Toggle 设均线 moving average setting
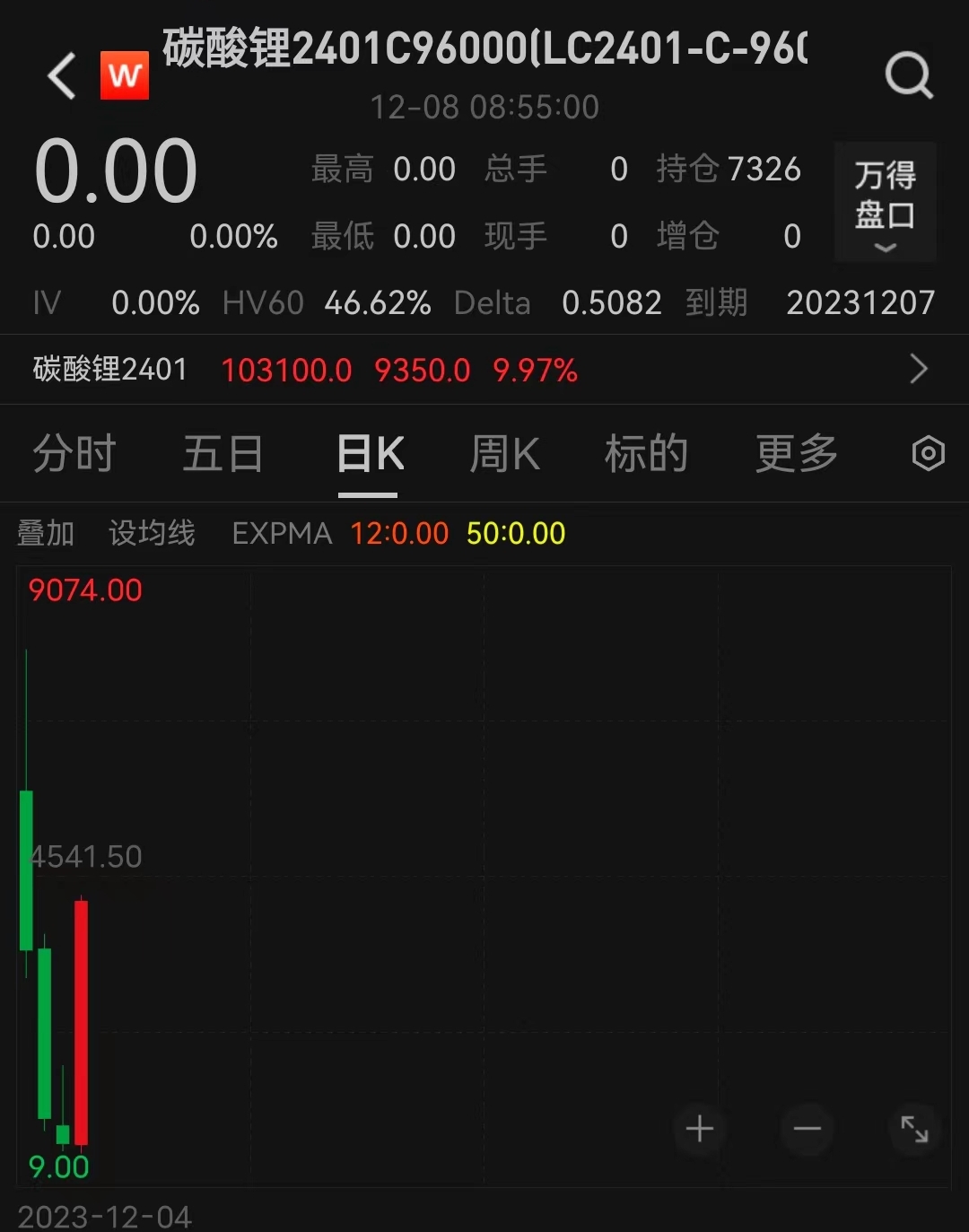969x1232 pixels. 151,532
